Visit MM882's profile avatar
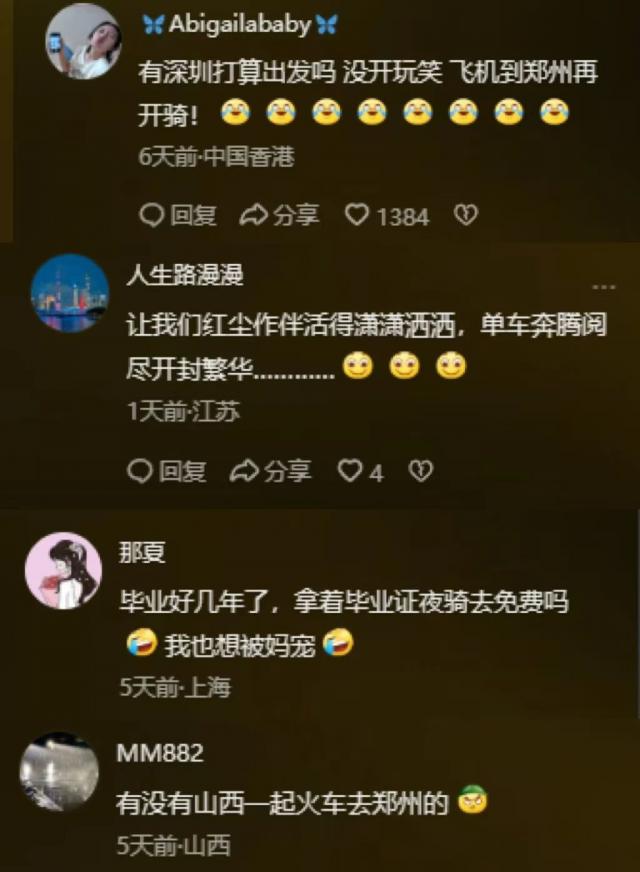 pyautogui.click(x=59, y=772)
